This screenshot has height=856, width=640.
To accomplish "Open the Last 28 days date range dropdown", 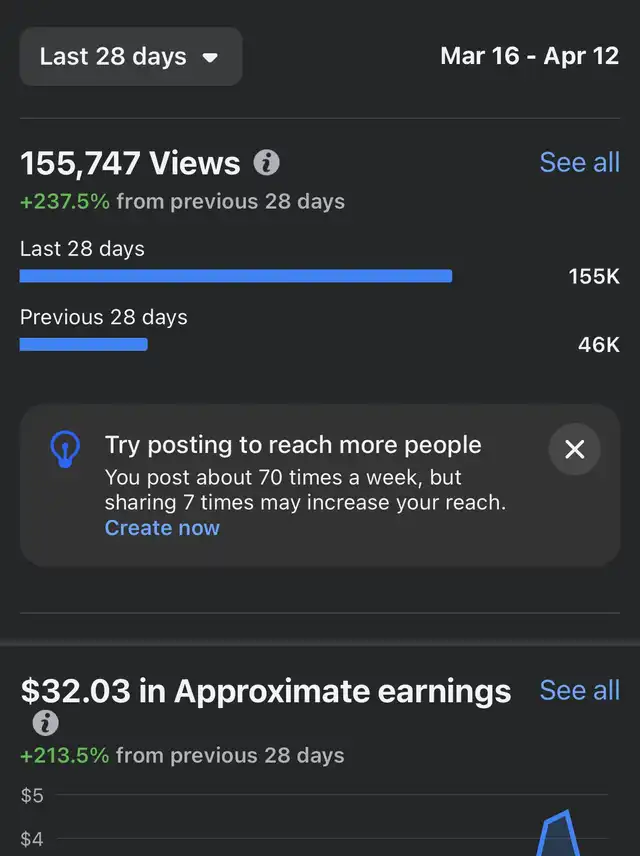I will point(130,57).
